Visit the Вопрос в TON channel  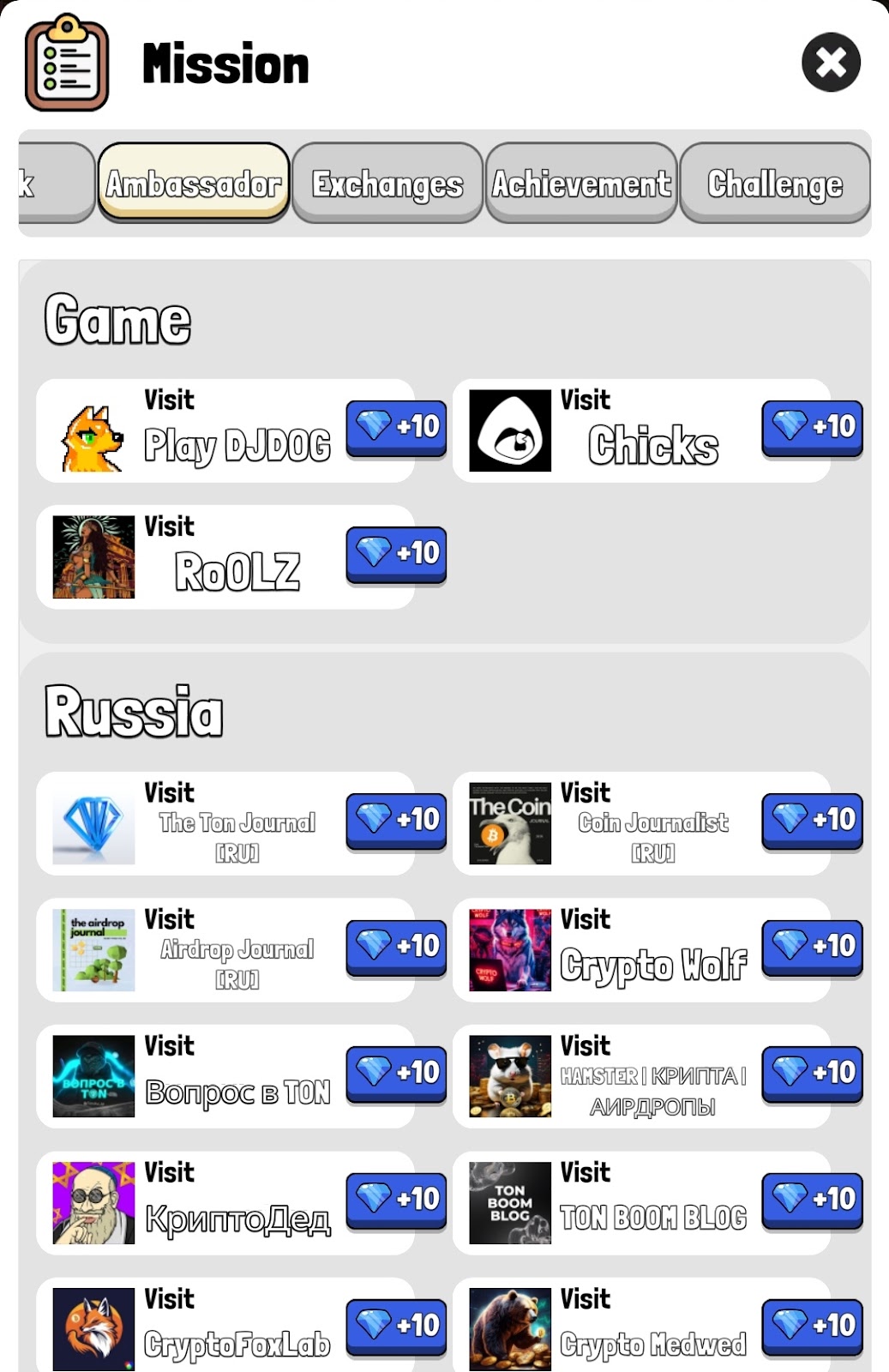(236, 1077)
